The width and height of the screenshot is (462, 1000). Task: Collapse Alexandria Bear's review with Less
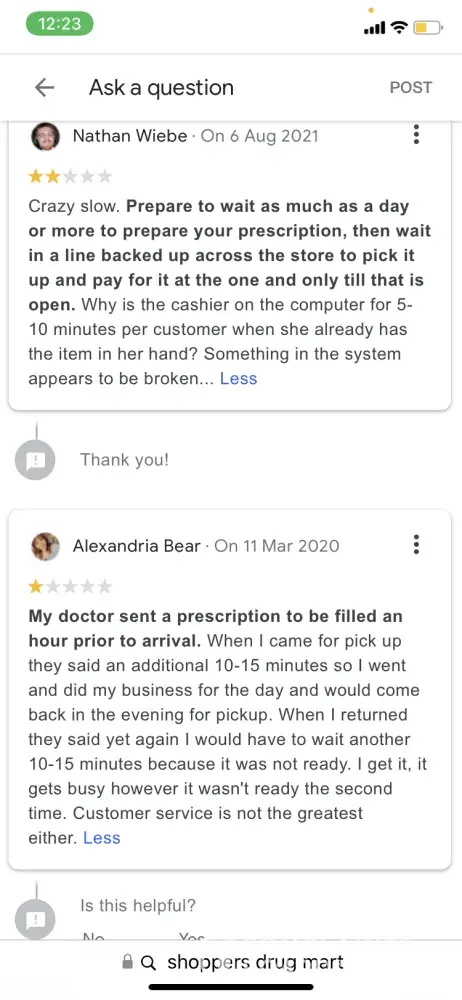point(102,837)
